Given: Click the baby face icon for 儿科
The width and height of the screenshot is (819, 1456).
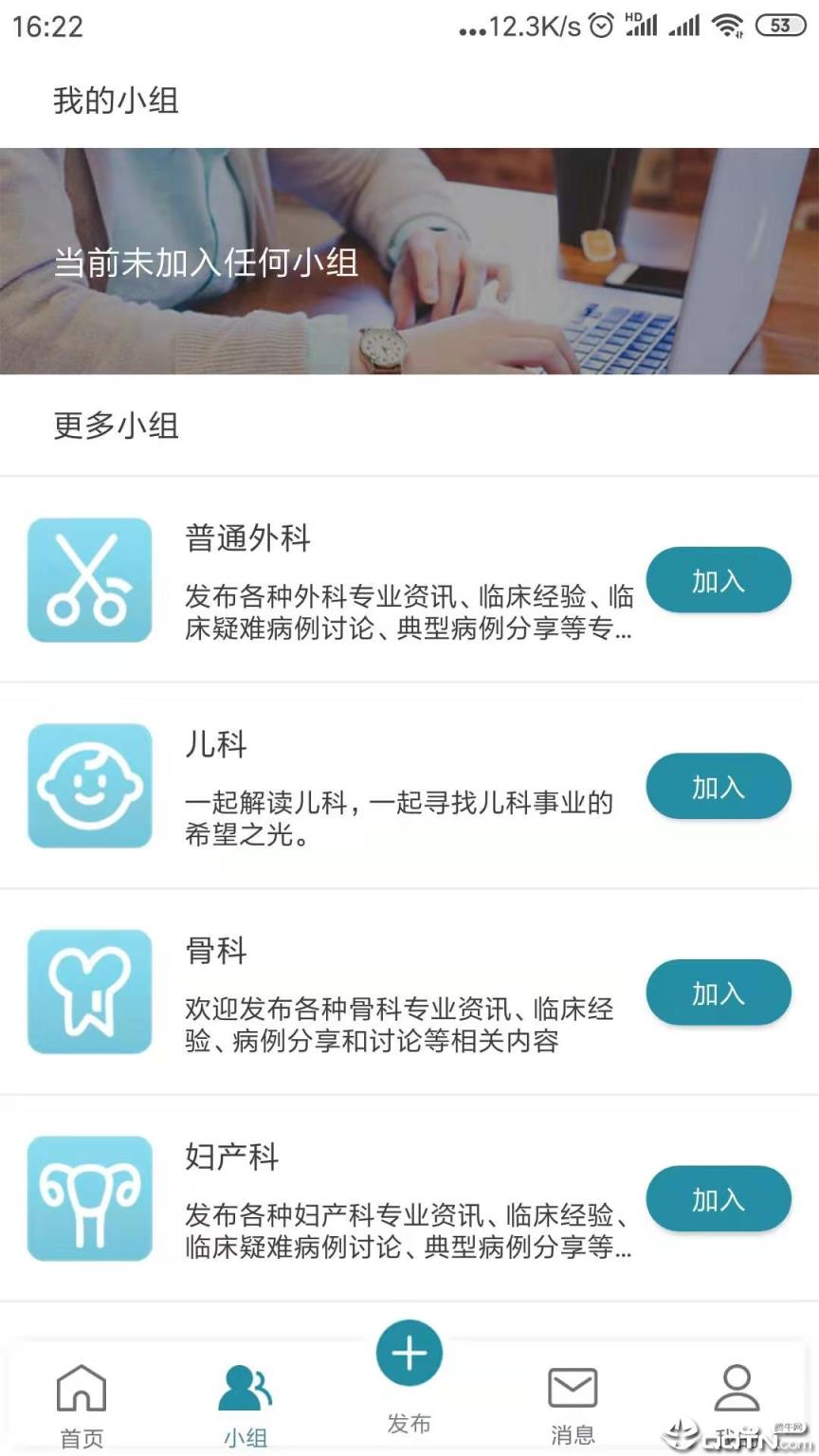Looking at the screenshot, I should pos(89,786).
